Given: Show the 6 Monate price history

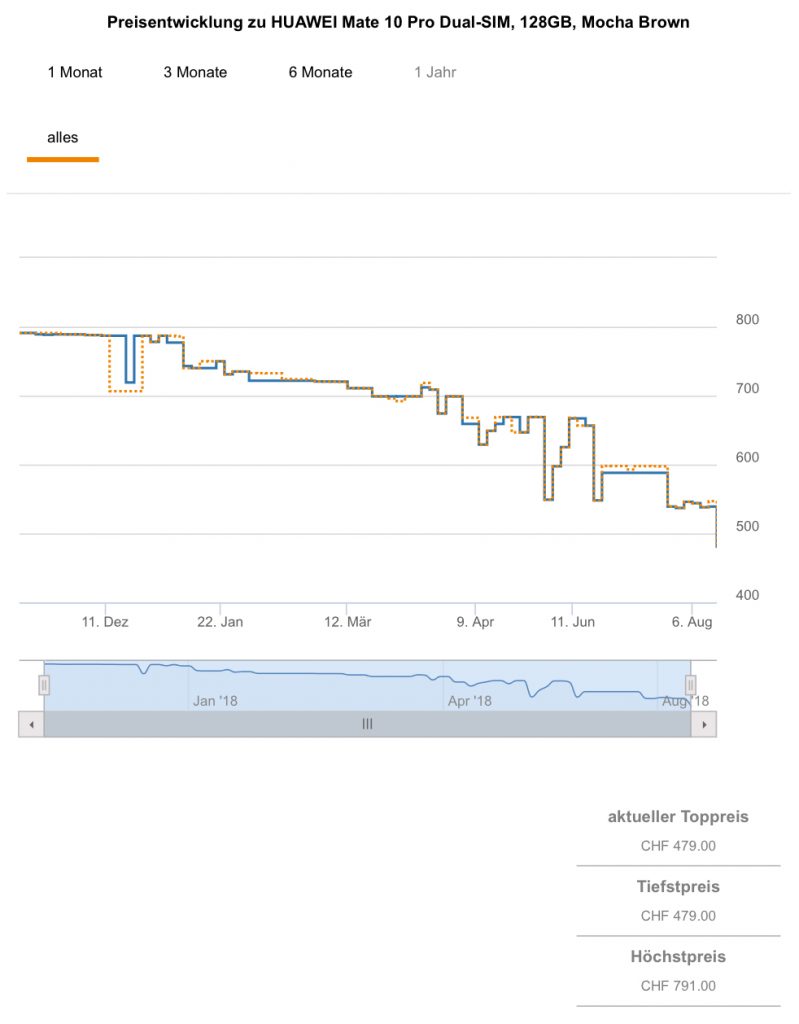Looking at the screenshot, I should tap(320, 72).
